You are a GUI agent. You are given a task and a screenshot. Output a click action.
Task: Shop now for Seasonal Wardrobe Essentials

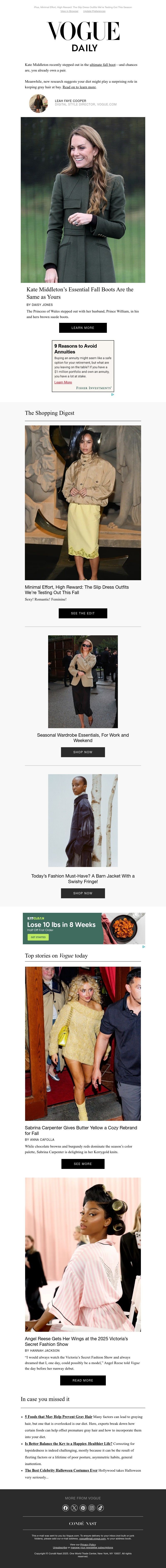pos(83,752)
